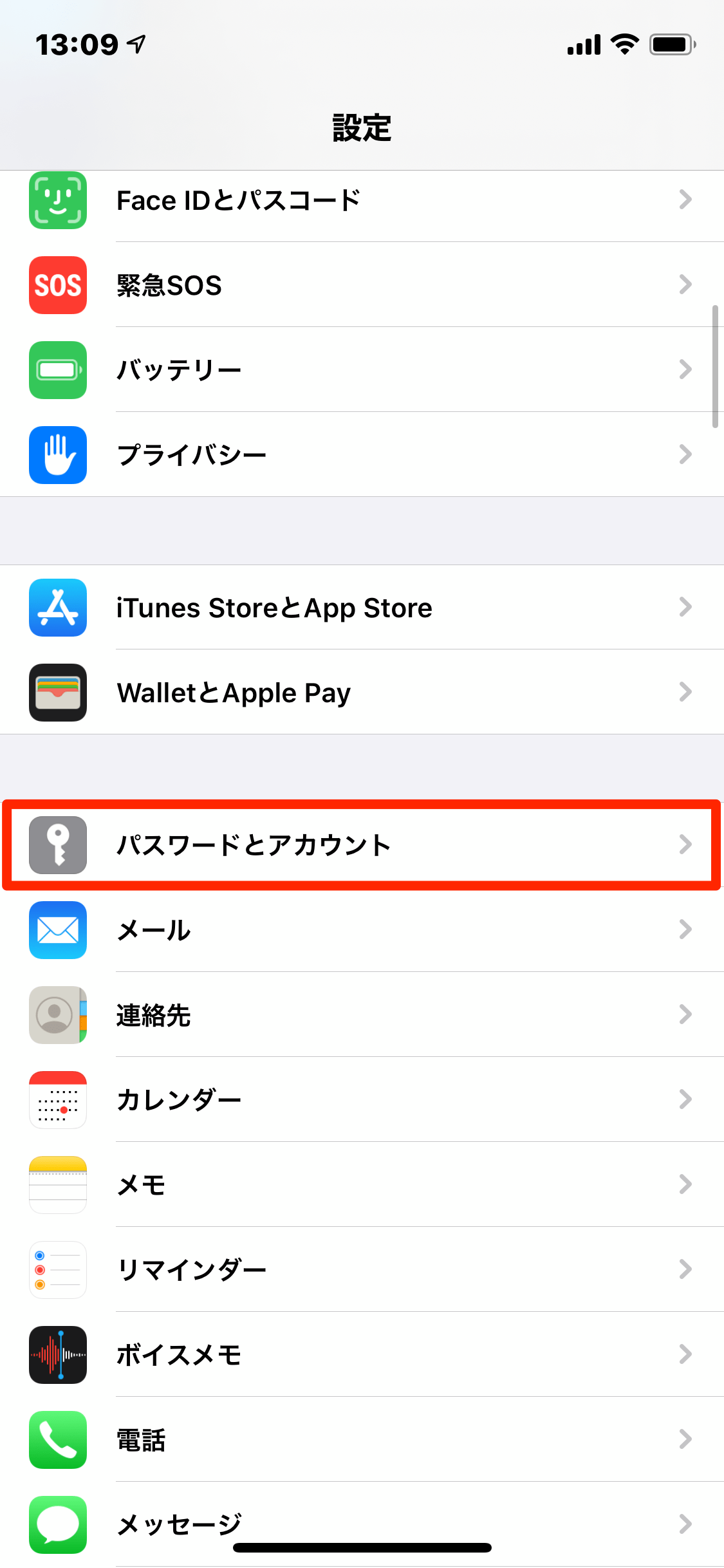Screen dimensions: 724x1568
Task: Select the gray key icon for passwords
Action: point(57,846)
